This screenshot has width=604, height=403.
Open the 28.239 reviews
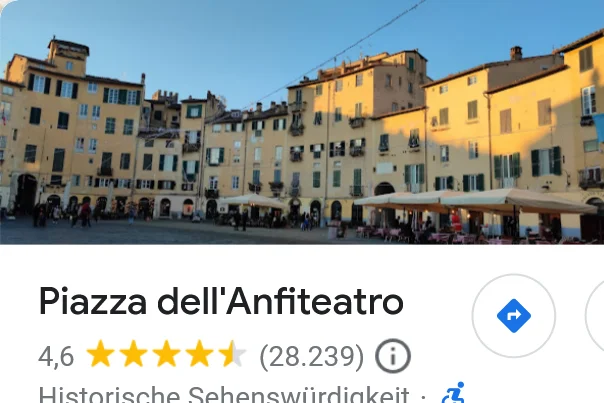pos(311,356)
